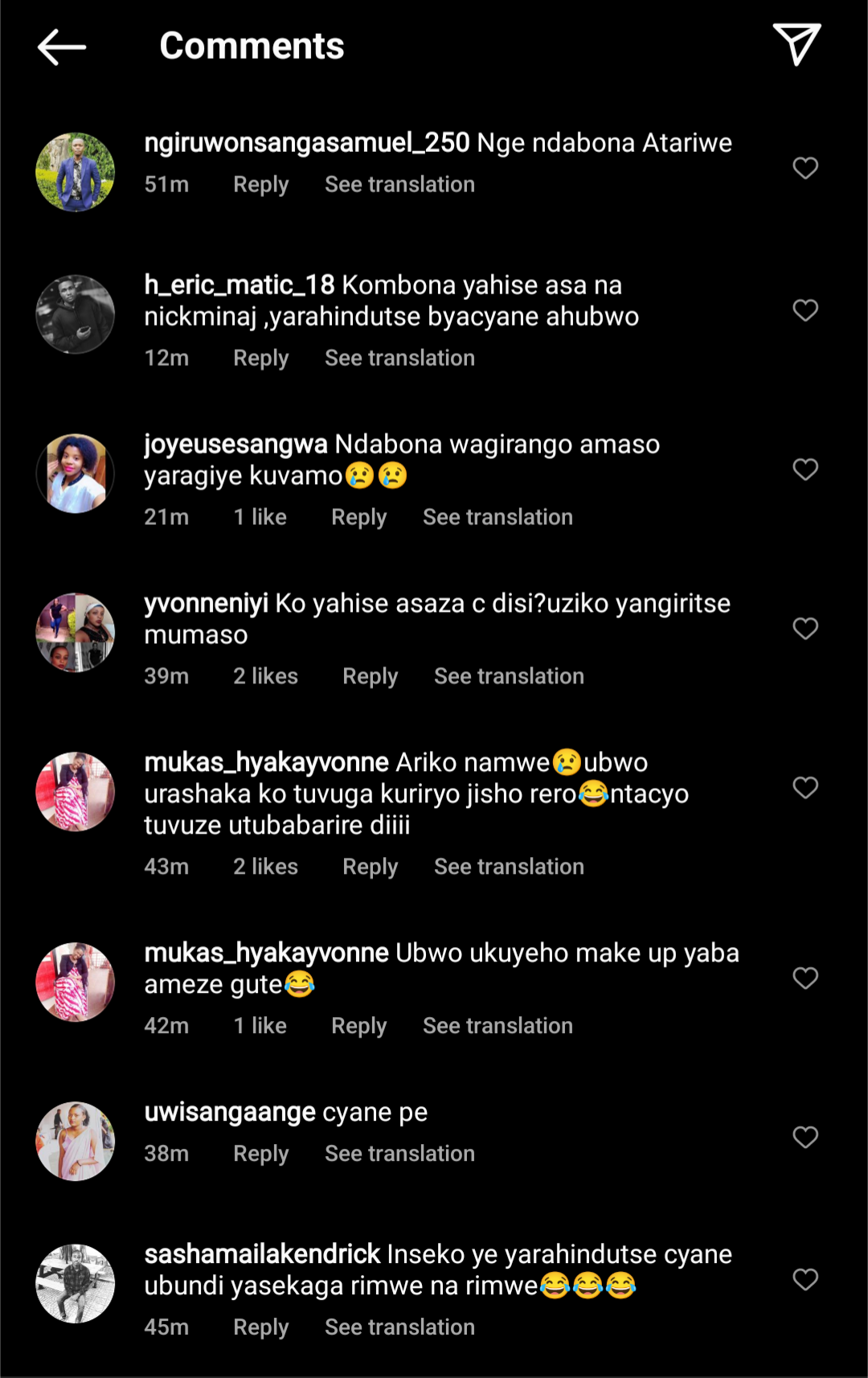Like the comment from yvonneniyi
Viewport: 868px width, 1378px height.
805,629
